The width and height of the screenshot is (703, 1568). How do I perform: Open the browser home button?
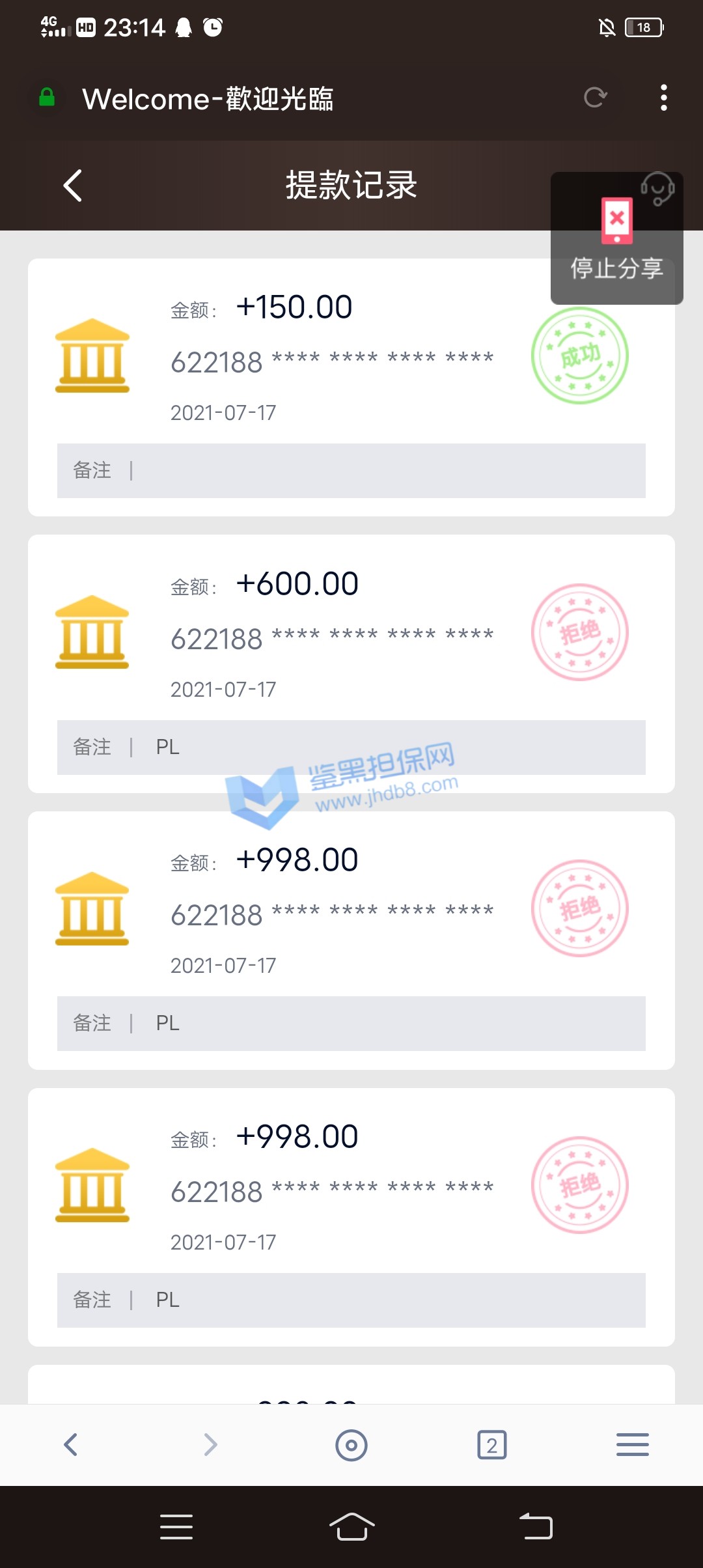(x=351, y=1445)
